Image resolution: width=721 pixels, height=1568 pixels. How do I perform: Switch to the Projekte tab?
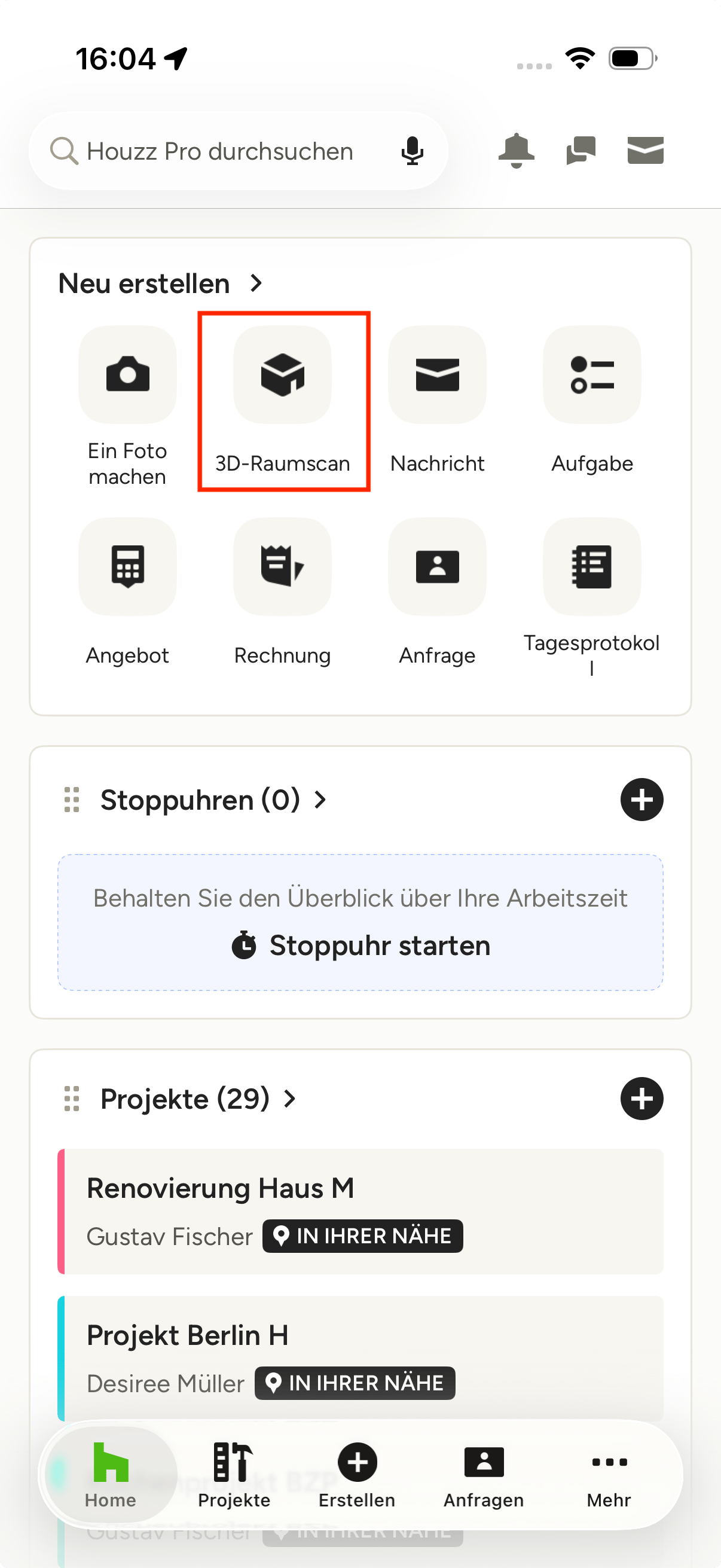[x=234, y=1475]
